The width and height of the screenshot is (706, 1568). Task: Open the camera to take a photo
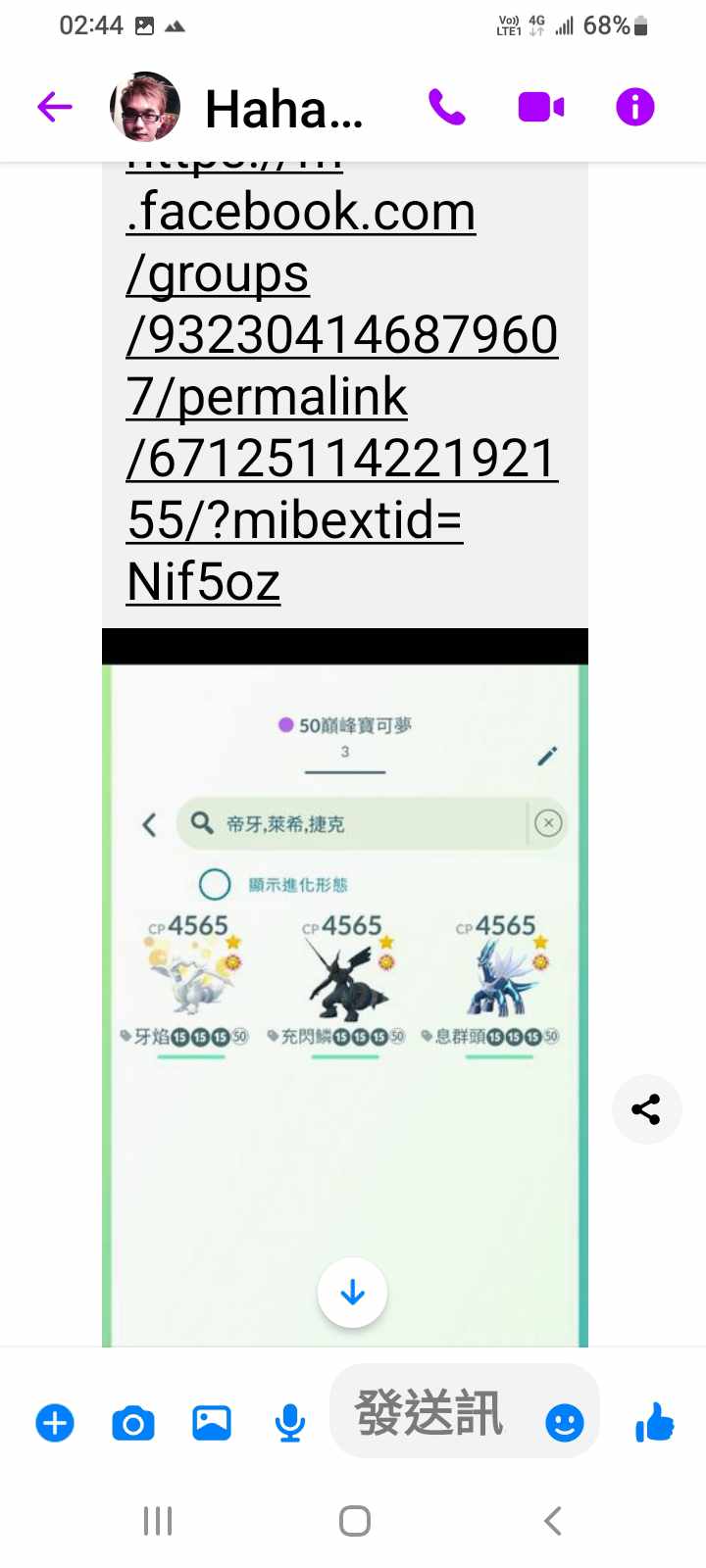tap(133, 1423)
